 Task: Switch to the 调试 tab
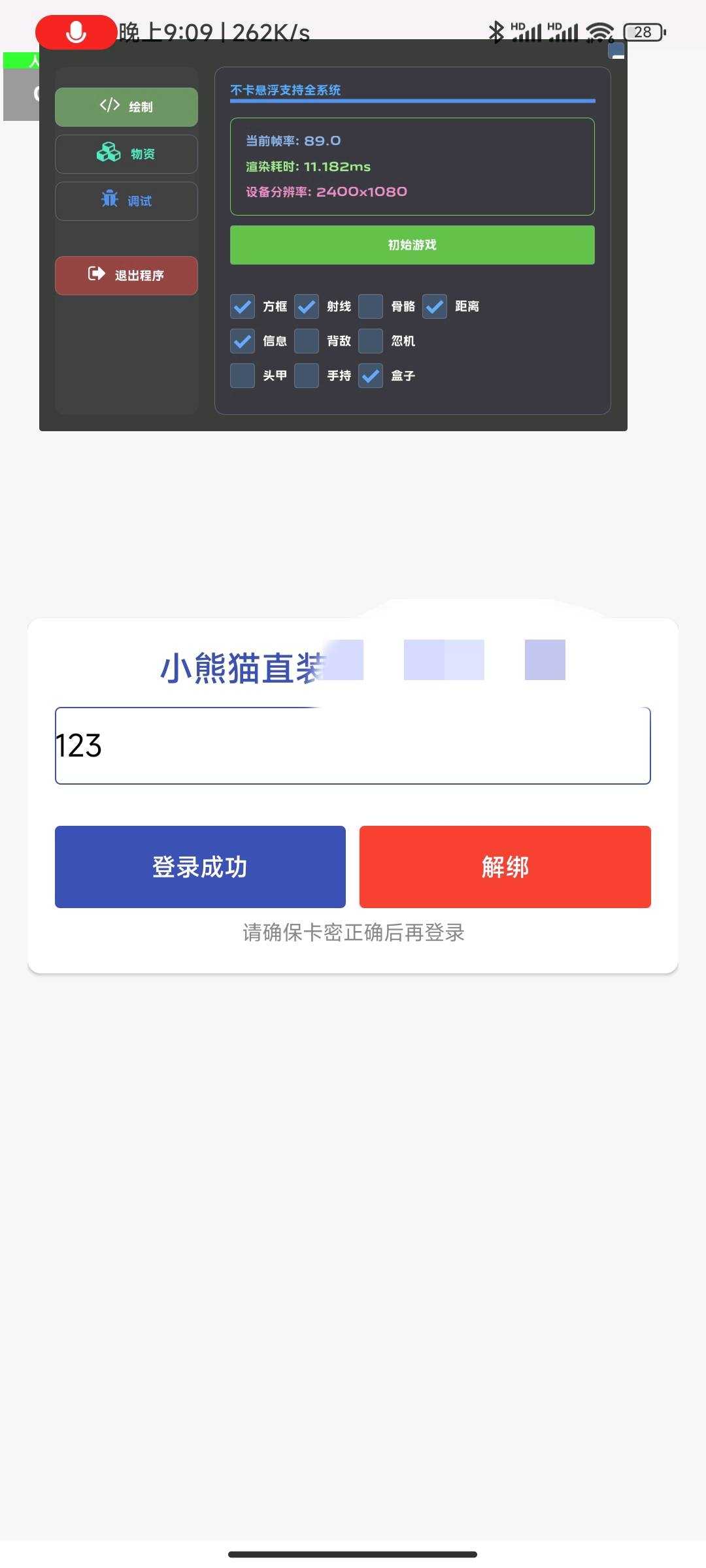(x=126, y=201)
